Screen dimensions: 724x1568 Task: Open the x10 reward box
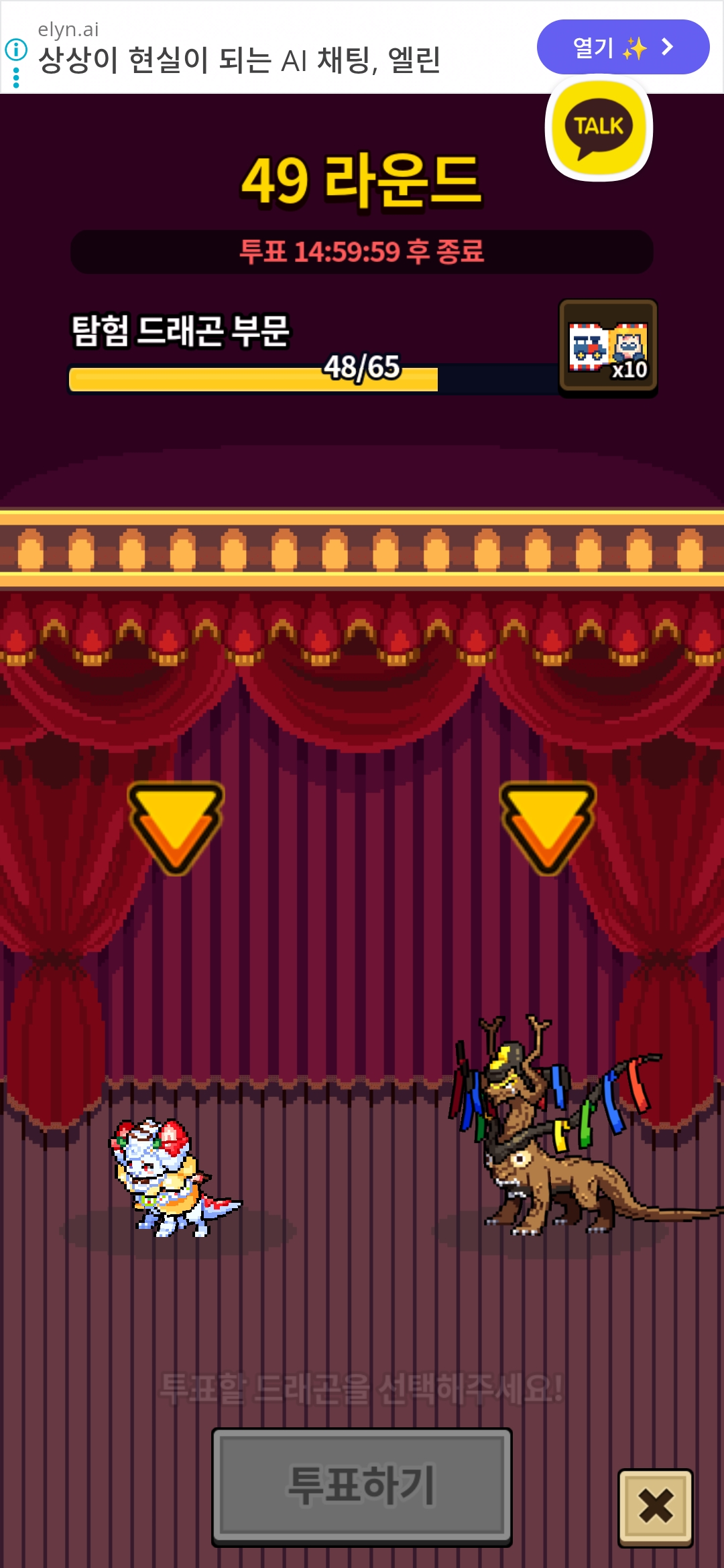(x=608, y=347)
